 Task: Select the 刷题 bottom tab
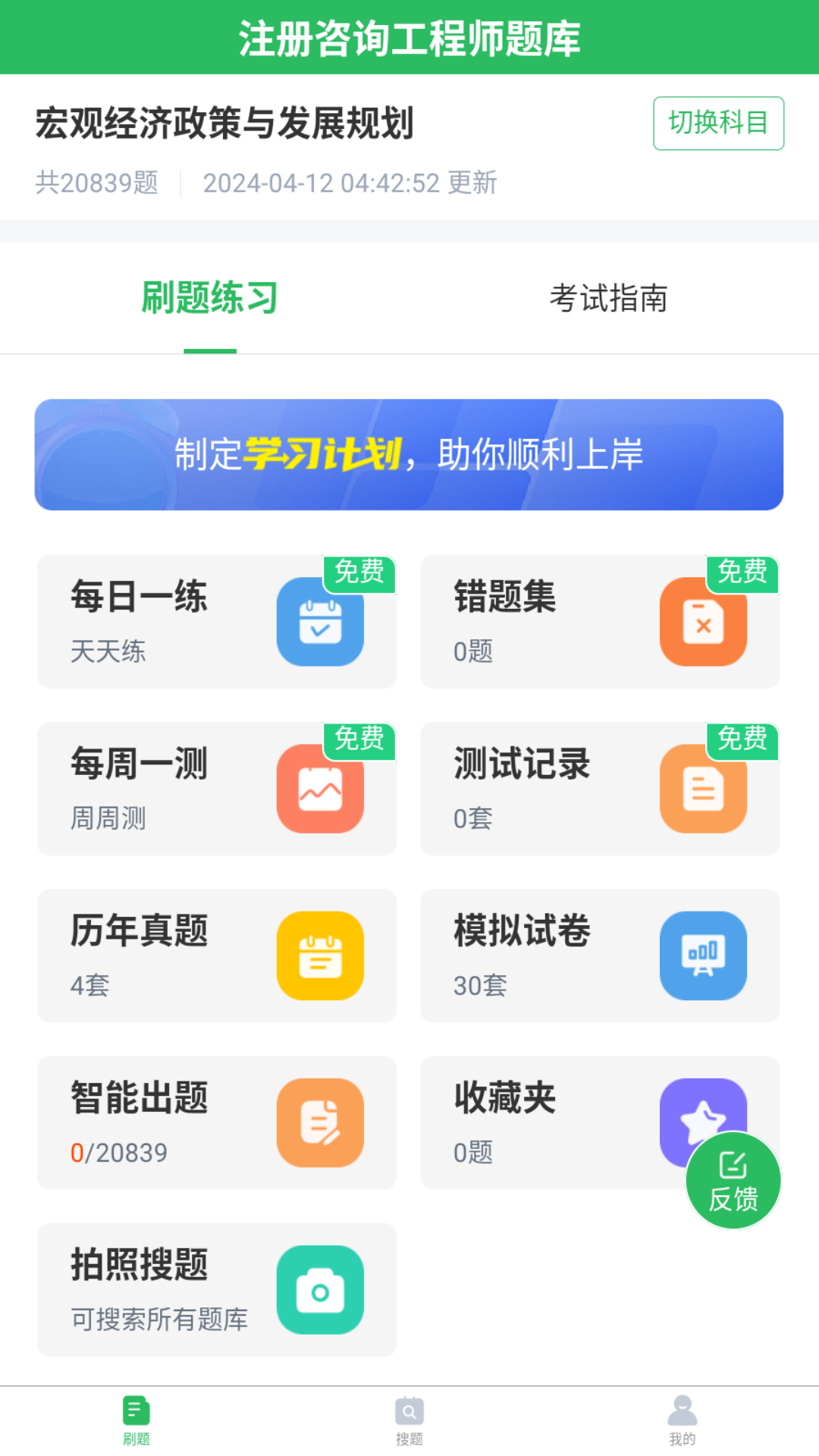pyautogui.click(x=136, y=1420)
